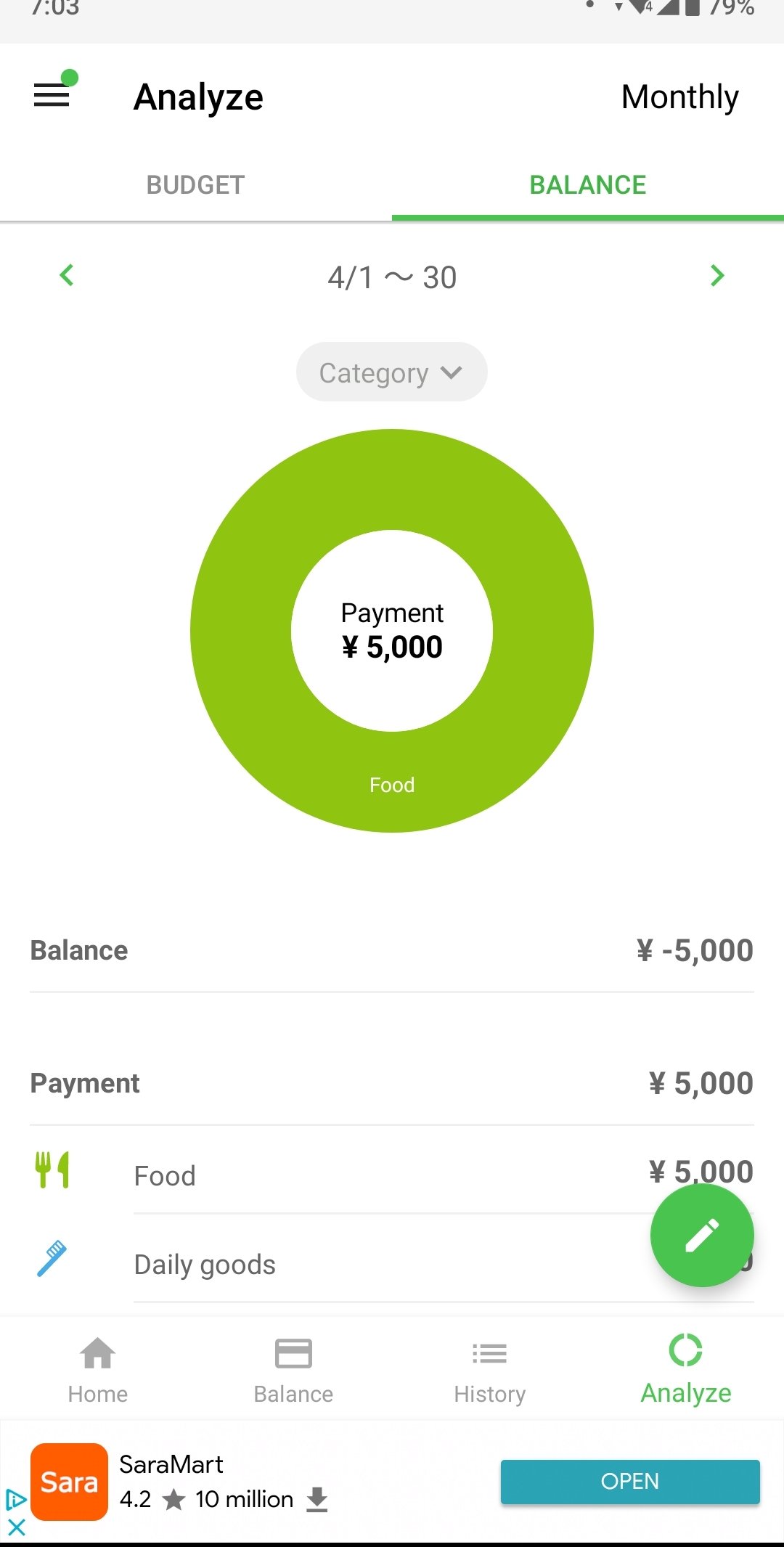
Task: Dismiss the ad banner
Action: point(16,1527)
